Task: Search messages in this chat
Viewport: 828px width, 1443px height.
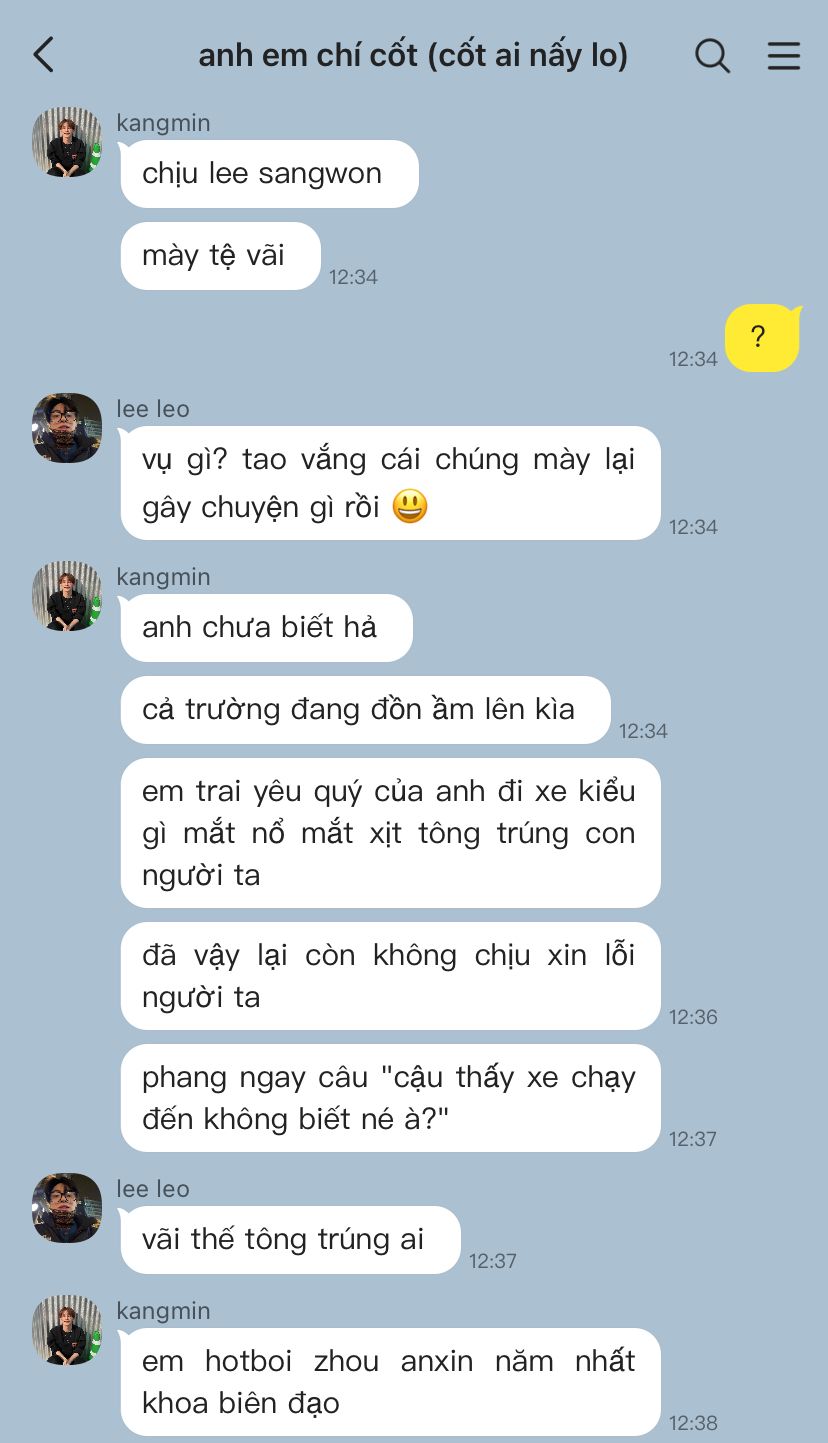Action: coord(712,55)
